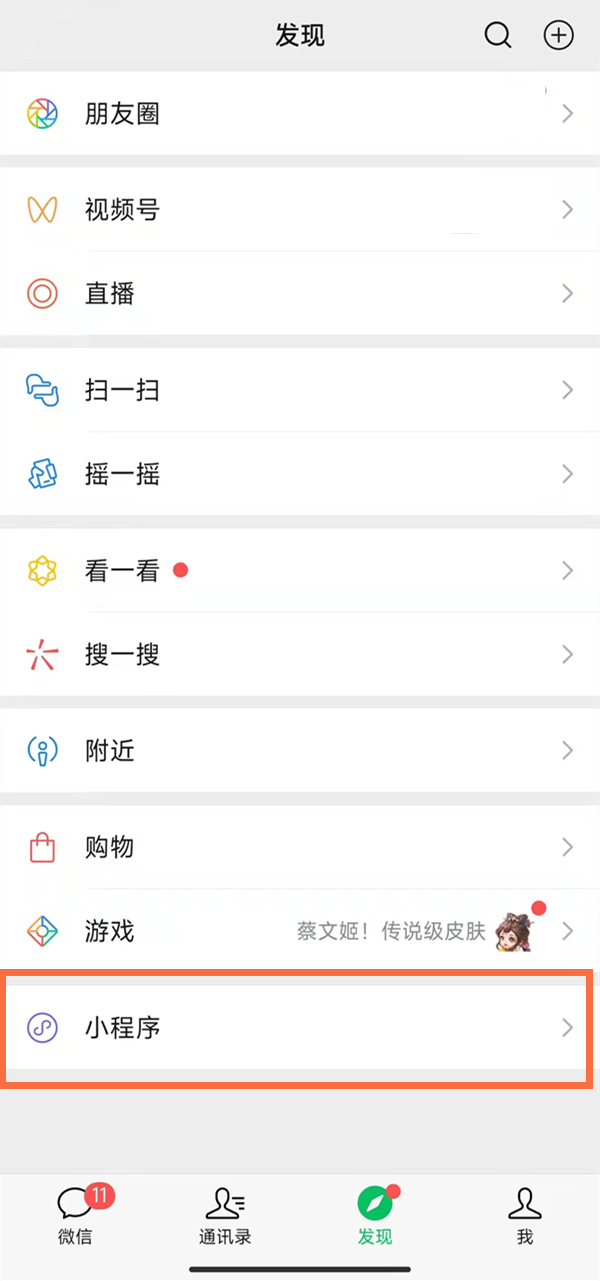Open 搜一搜 search feature

coord(300,655)
